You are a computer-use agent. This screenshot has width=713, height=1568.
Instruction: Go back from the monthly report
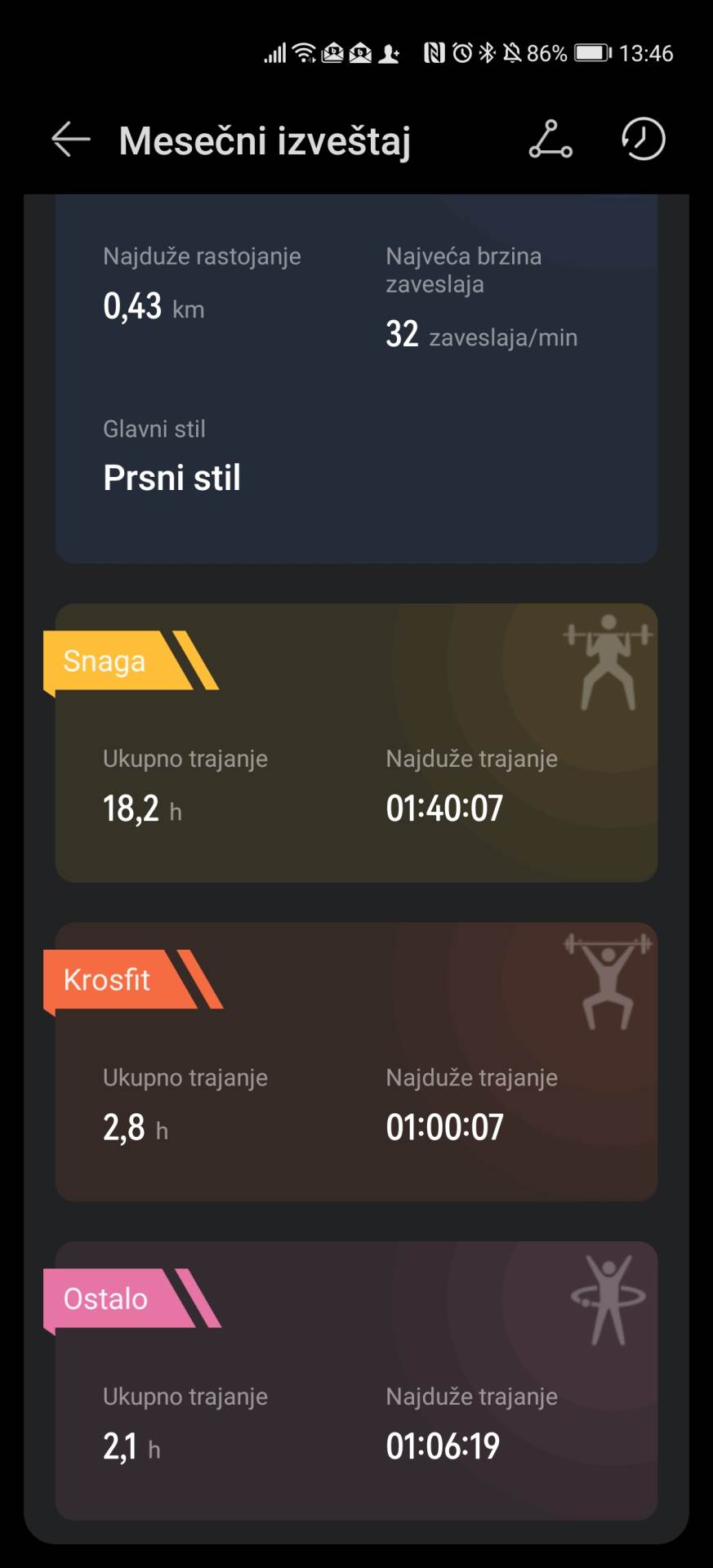(x=71, y=140)
